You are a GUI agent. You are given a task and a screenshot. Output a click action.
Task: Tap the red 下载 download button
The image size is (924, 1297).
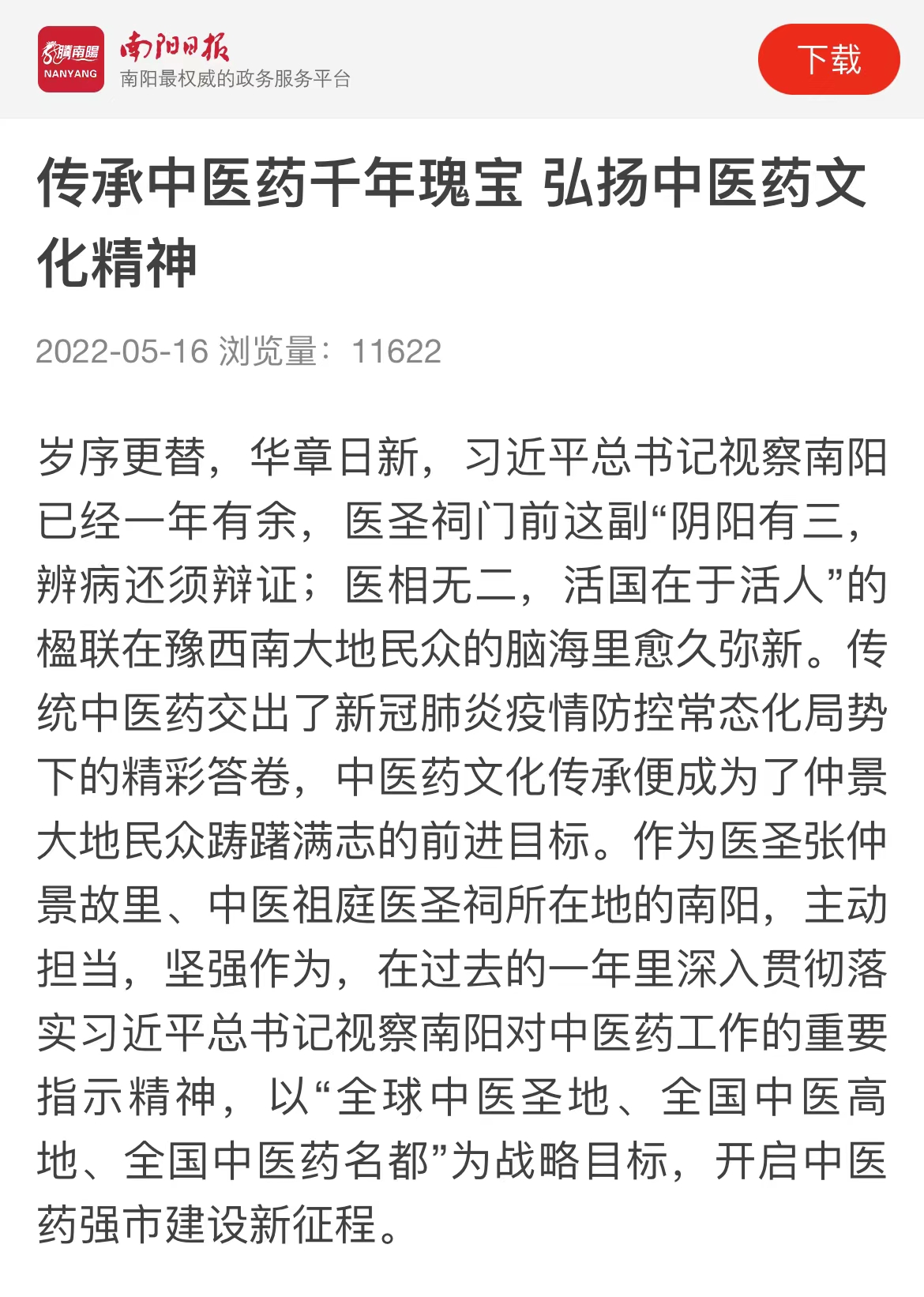pyautogui.click(x=828, y=59)
